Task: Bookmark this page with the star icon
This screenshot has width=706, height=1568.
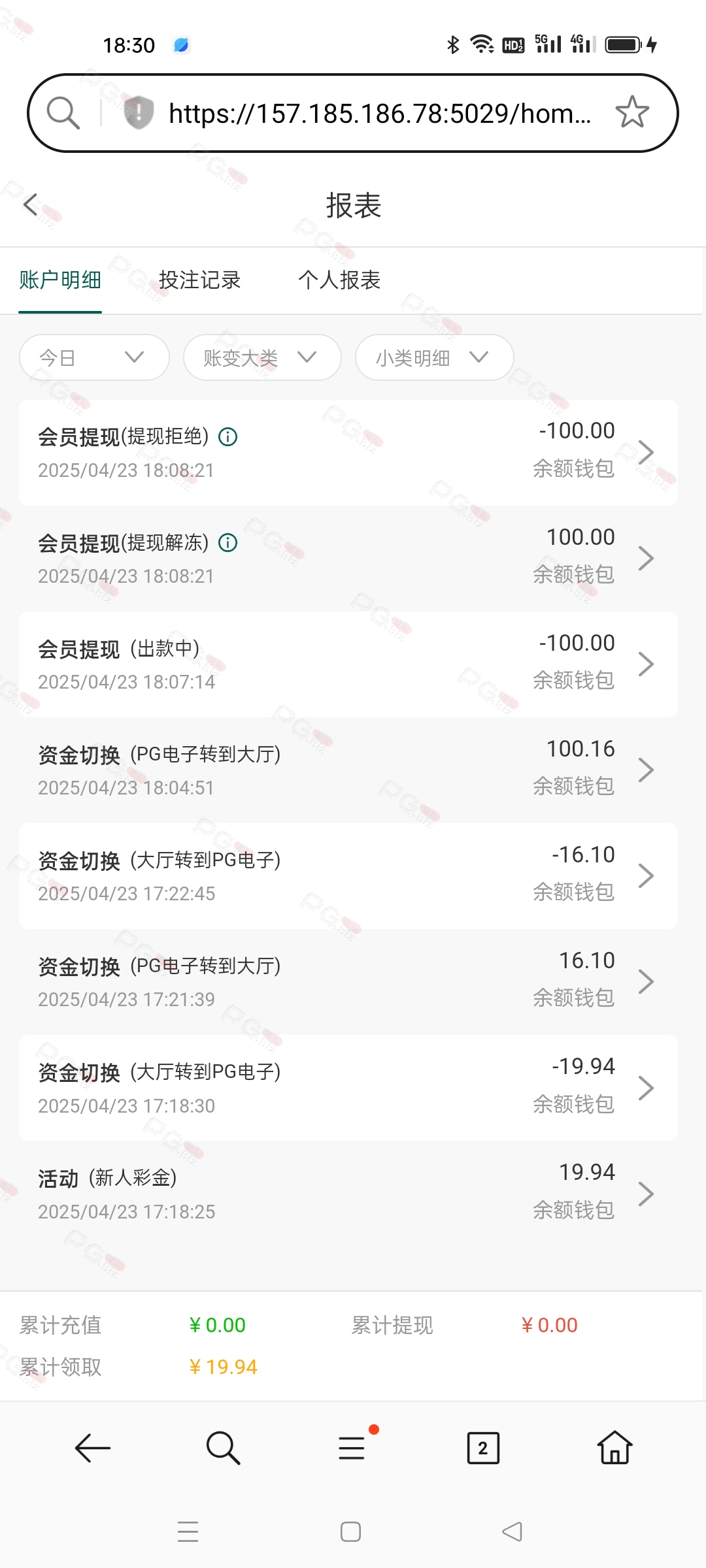Action: (x=632, y=112)
